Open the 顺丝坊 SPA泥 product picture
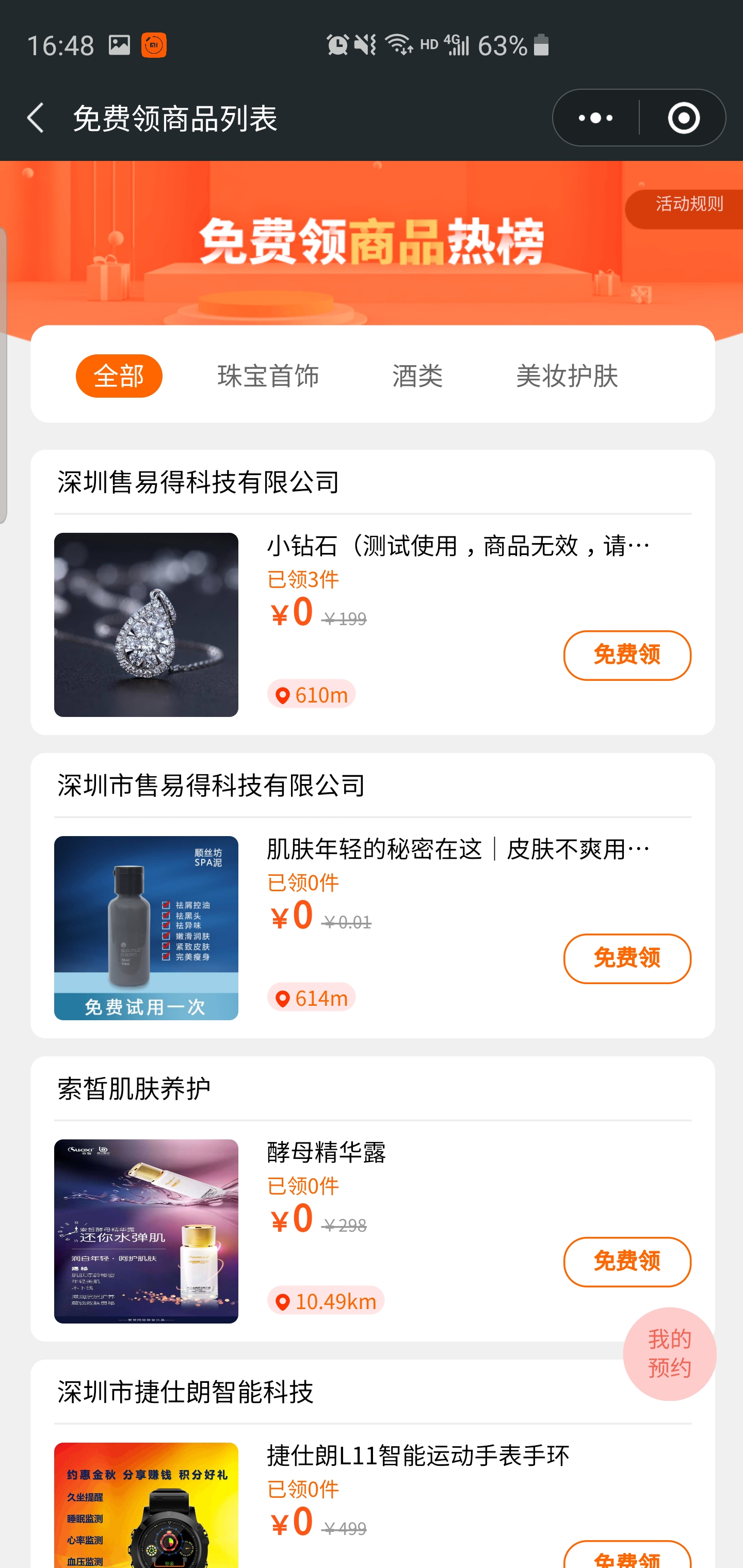Screen dimensions: 743x1568 pos(146,928)
